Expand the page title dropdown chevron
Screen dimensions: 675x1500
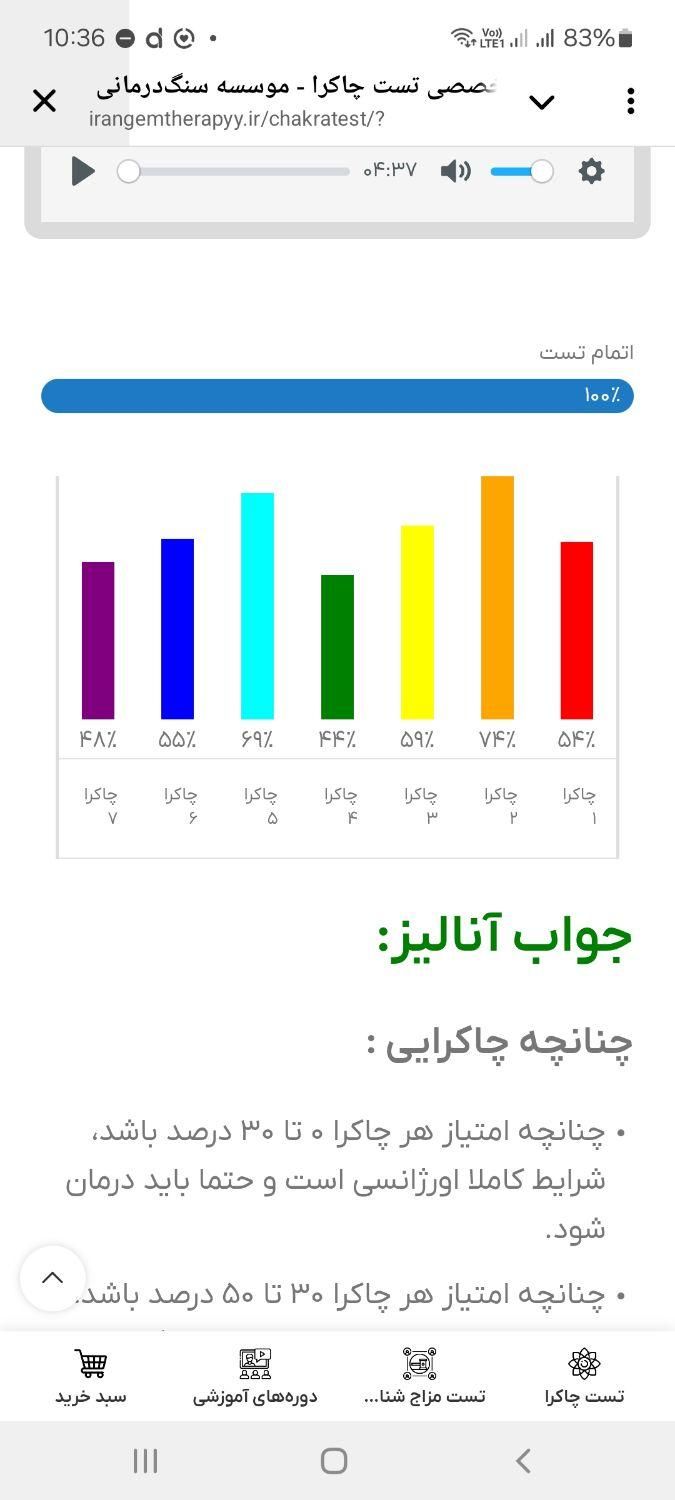click(541, 102)
